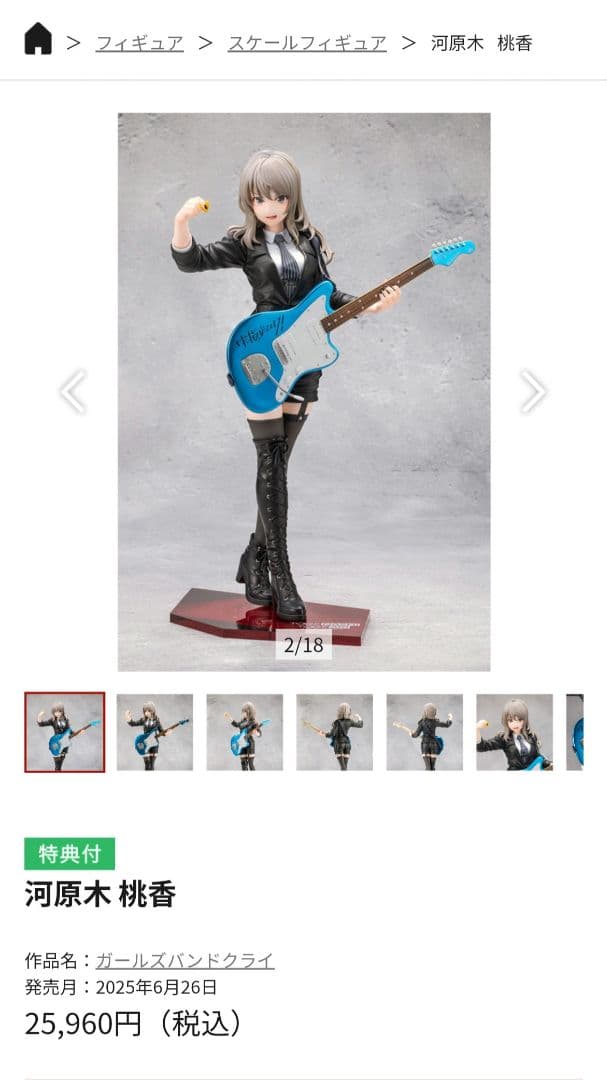Select the first highlighted thumbnail image

(65, 733)
